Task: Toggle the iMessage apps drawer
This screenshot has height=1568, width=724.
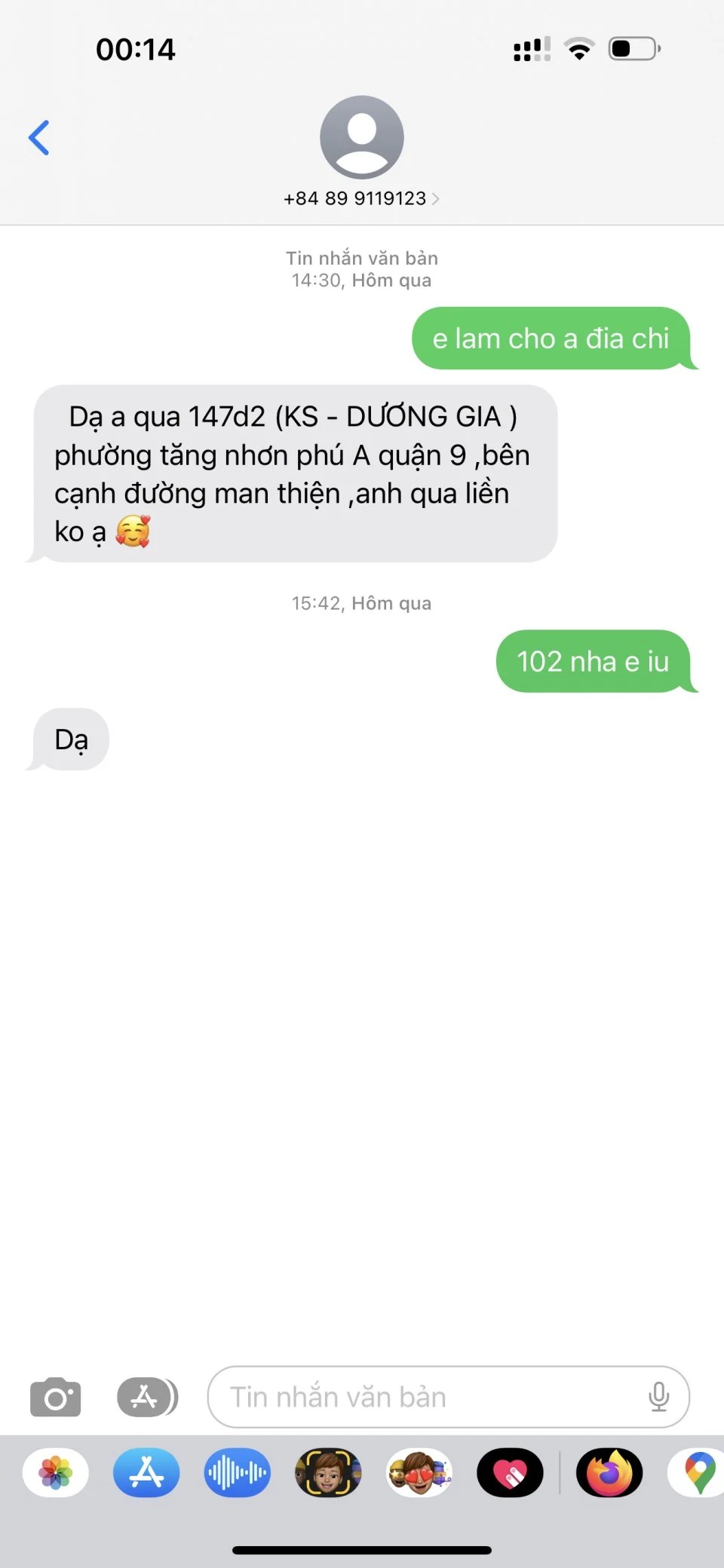Action: pyautogui.click(x=147, y=1397)
